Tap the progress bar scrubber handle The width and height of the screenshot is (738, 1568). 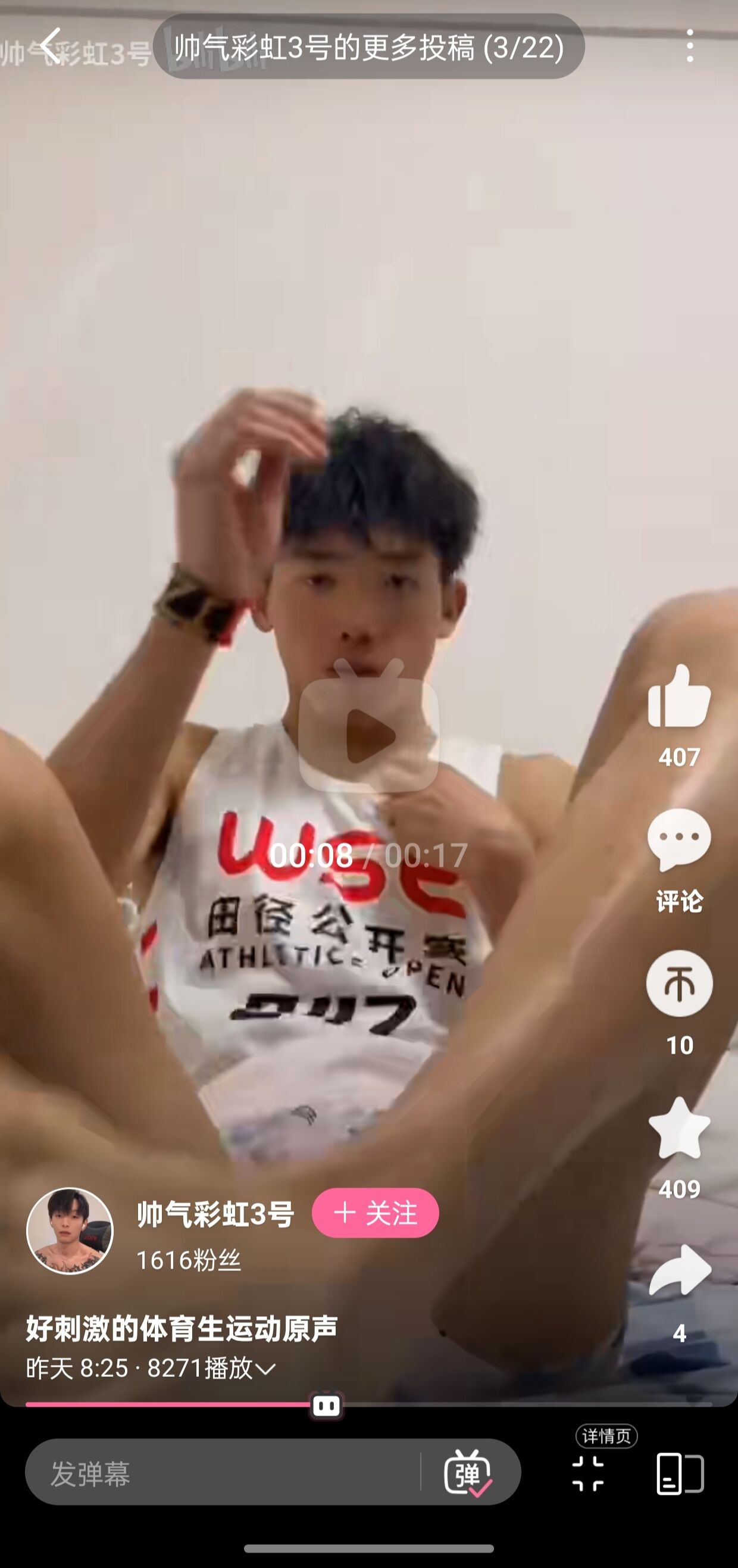[x=326, y=1405]
